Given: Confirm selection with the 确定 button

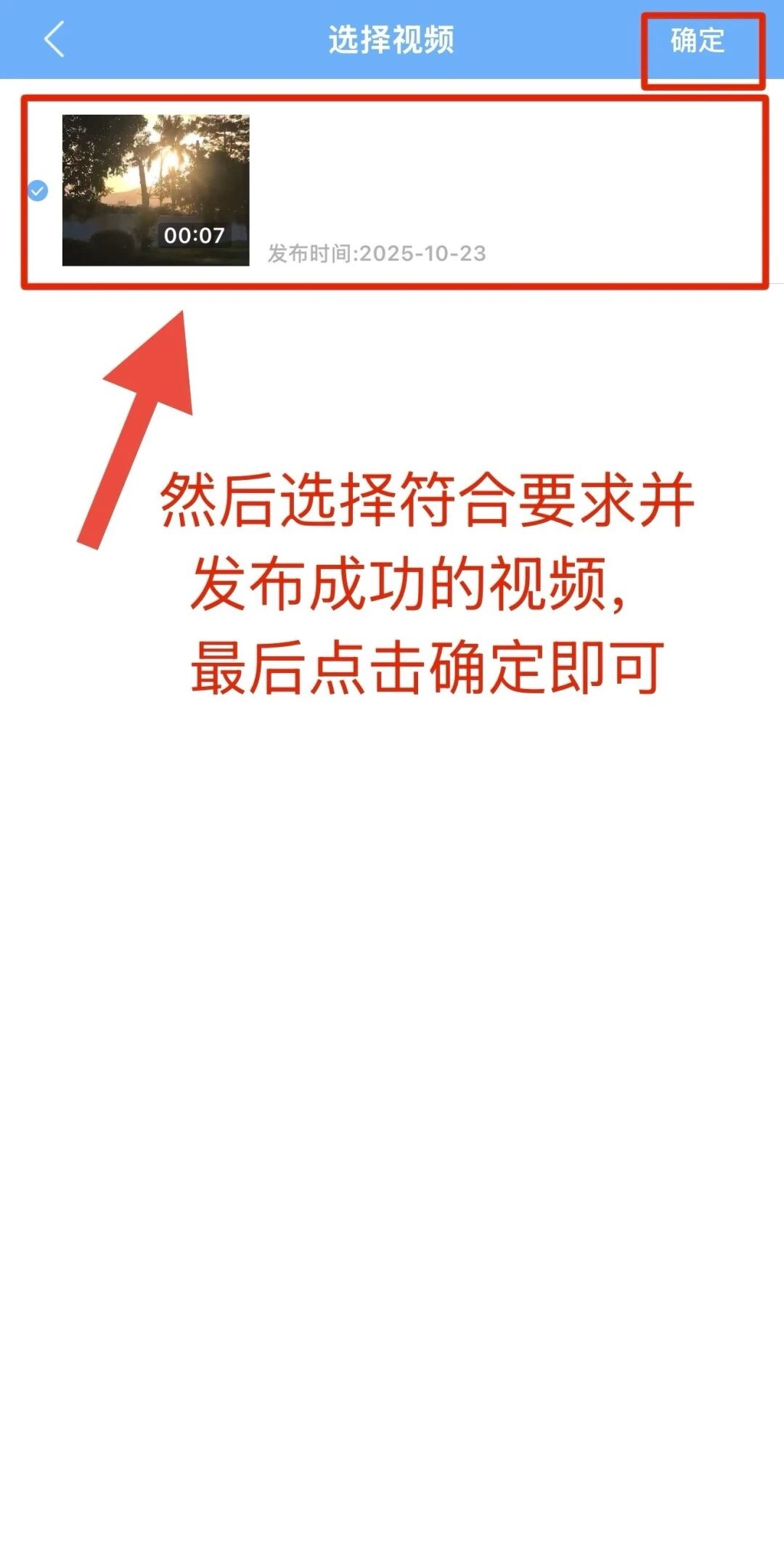Looking at the screenshot, I should (x=697, y=41).
